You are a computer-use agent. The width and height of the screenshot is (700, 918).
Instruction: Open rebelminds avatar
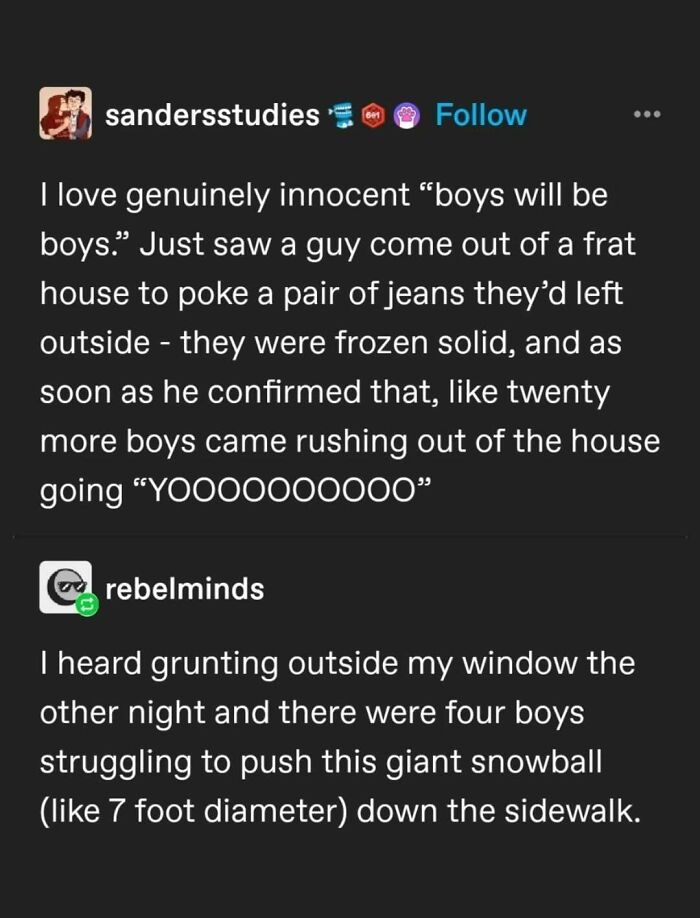65,588
